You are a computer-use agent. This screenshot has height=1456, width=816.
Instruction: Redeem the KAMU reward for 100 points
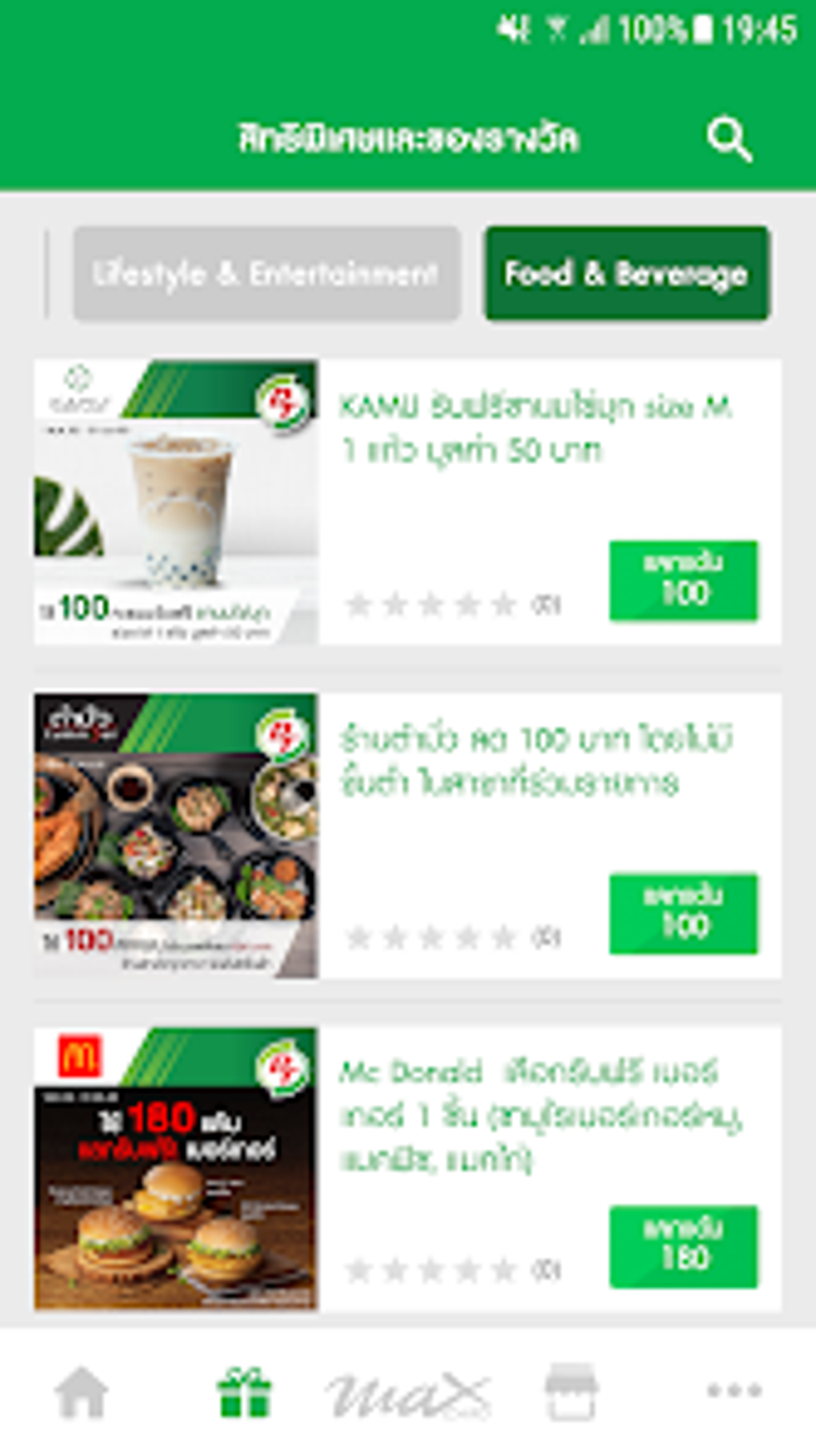pyautogui.click(x=683, y=580)
